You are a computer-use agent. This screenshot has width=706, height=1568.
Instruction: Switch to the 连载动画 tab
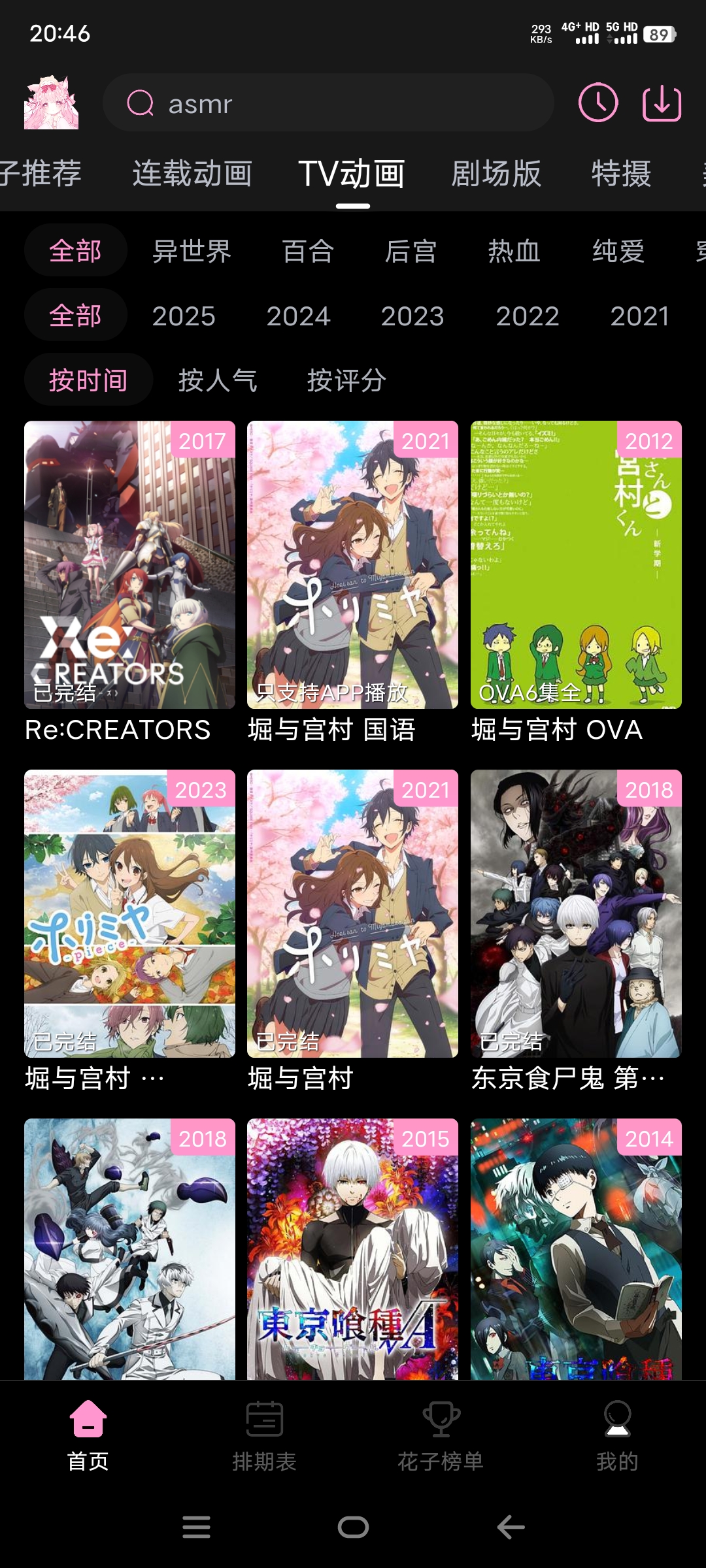coord(192,174)
